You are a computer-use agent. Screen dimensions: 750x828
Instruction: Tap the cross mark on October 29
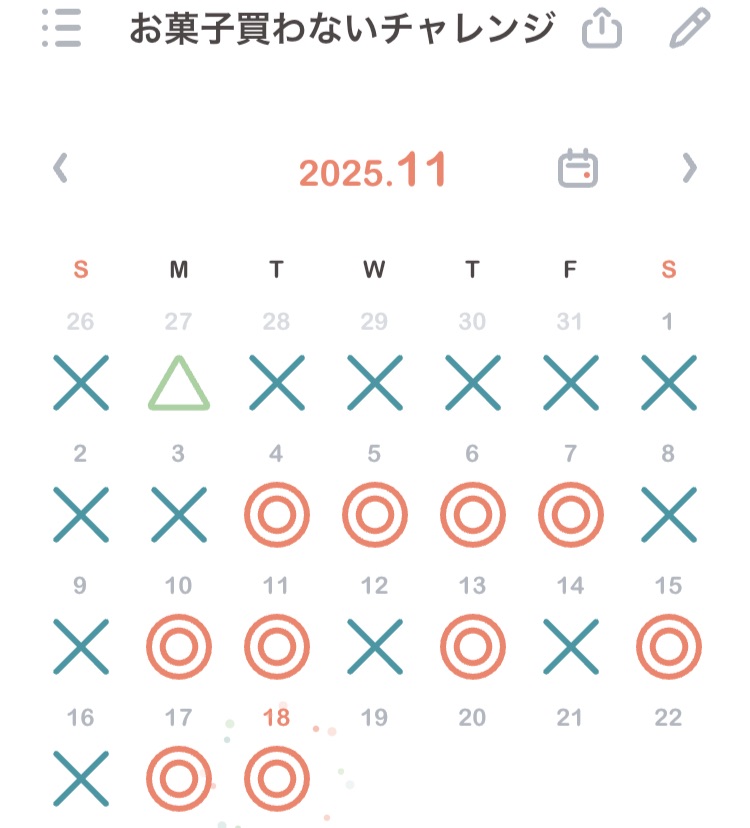(374, 382)
